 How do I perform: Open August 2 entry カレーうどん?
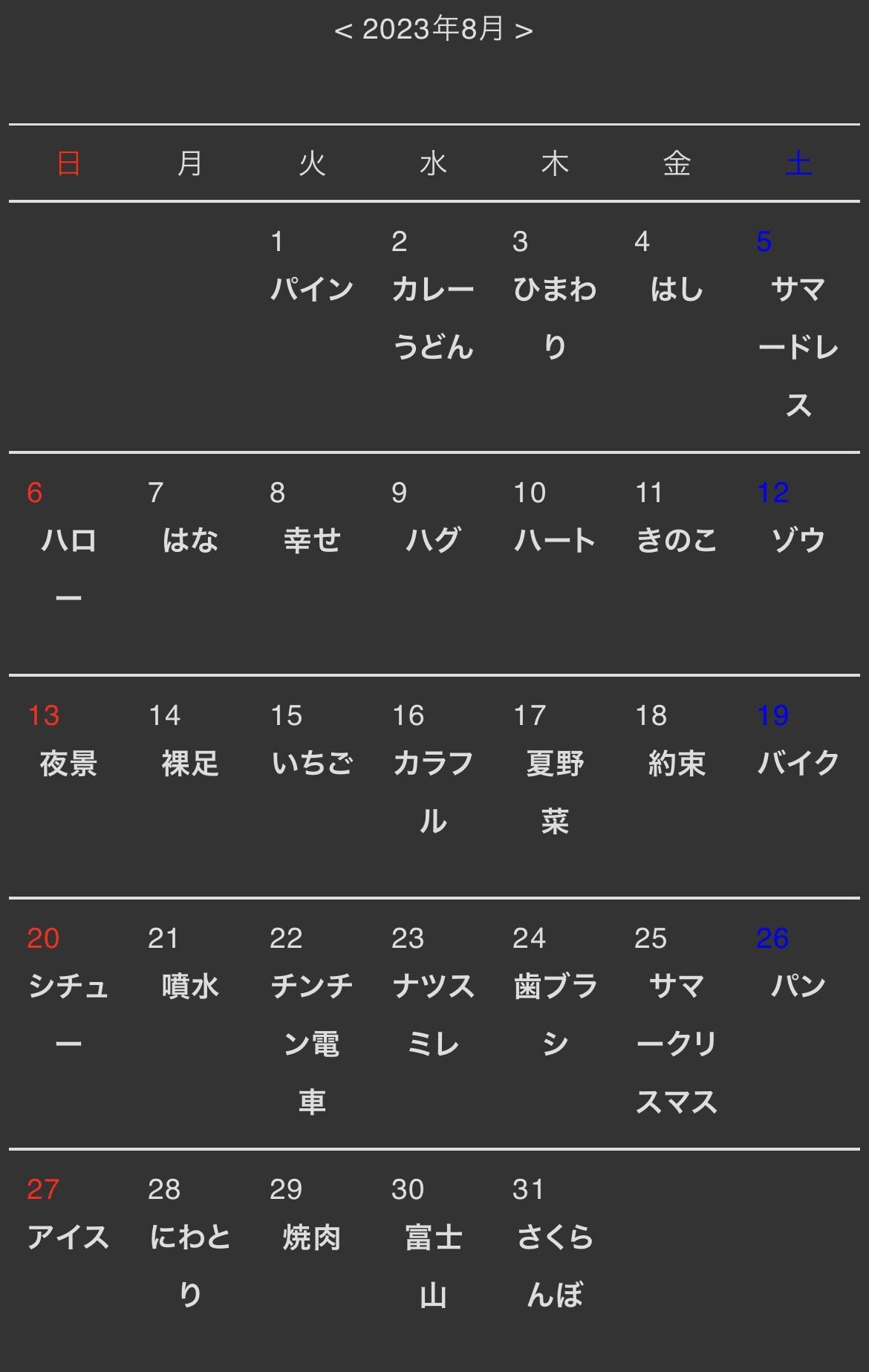[x=433, y=318]
